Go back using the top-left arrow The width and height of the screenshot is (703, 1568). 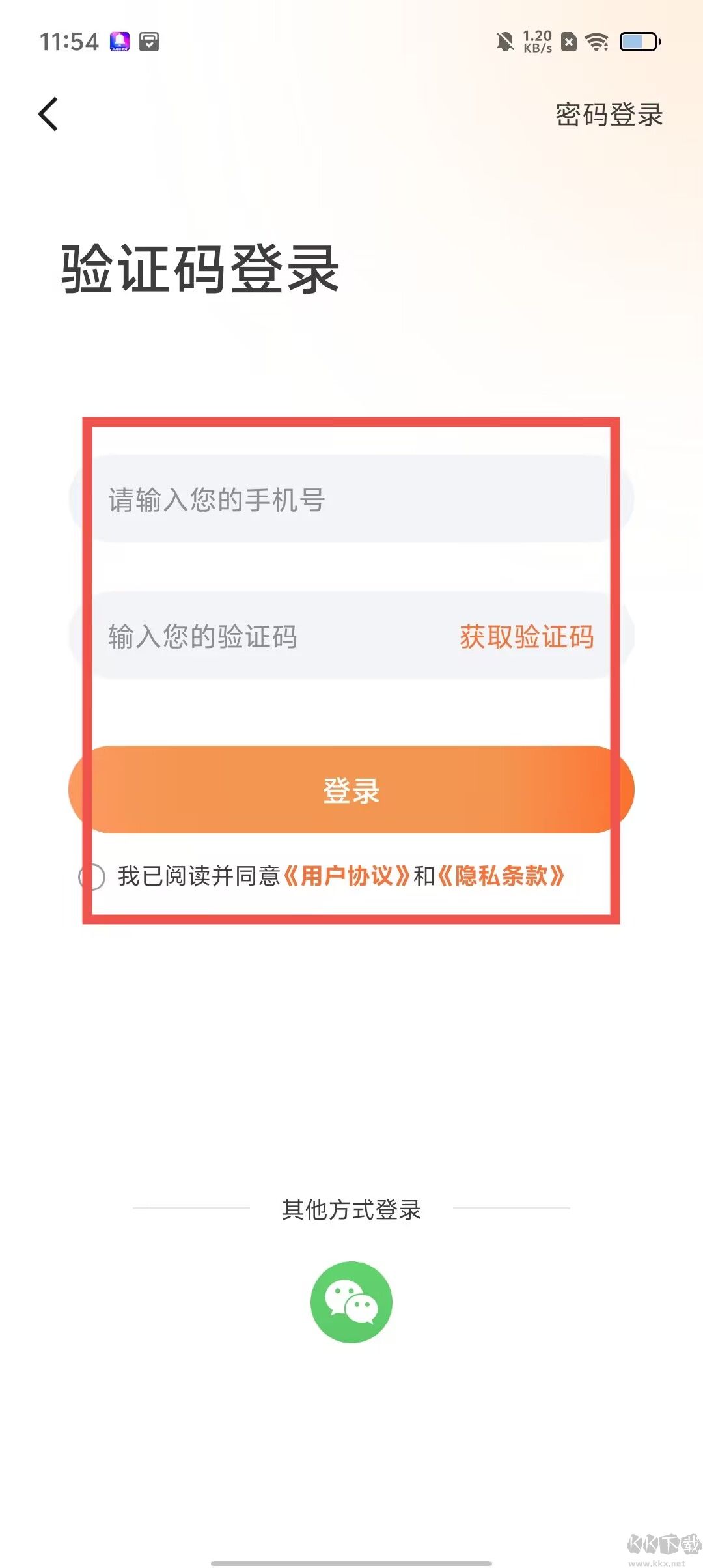click(49, 114)
